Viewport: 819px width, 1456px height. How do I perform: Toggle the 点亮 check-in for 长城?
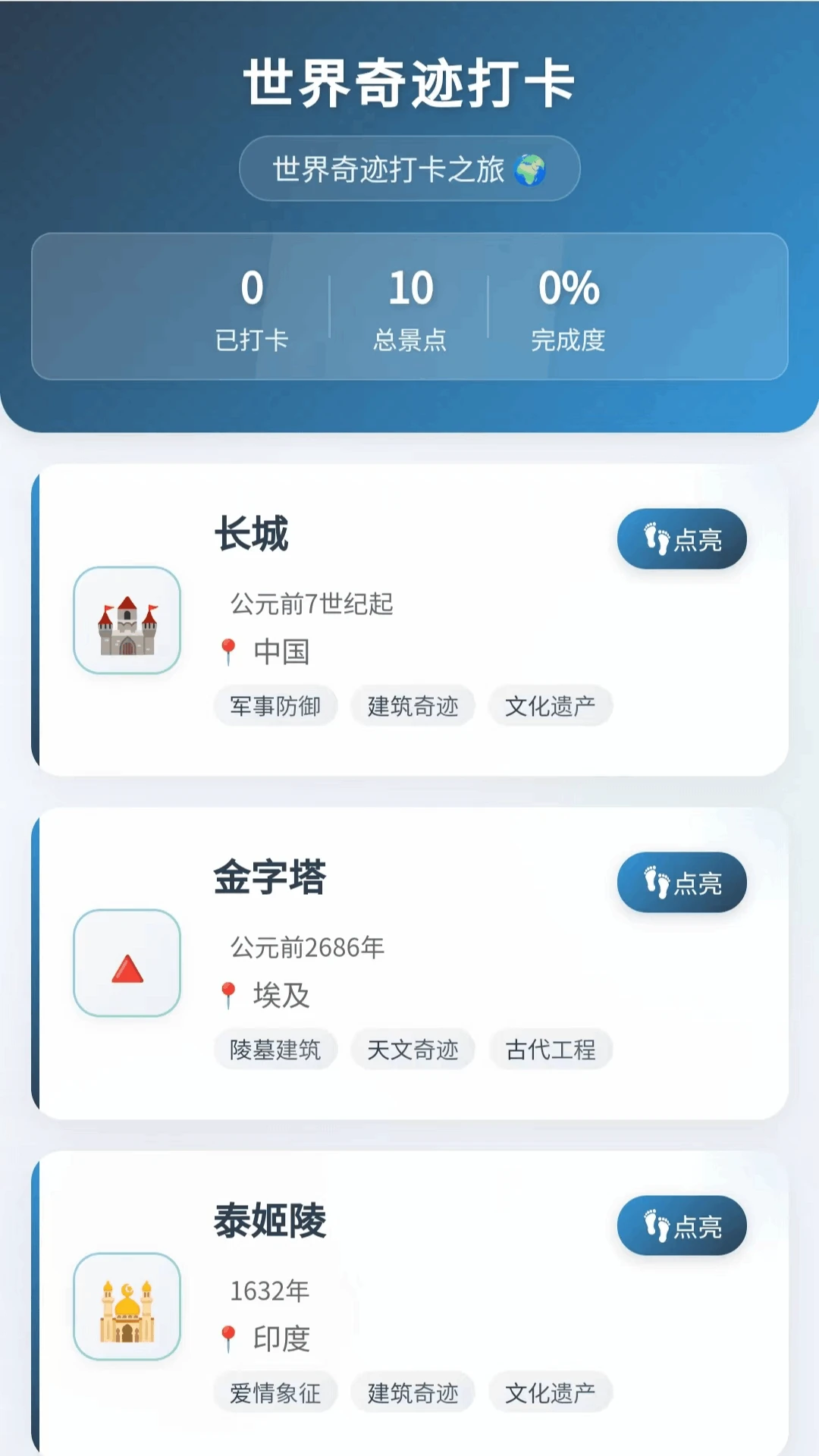click(680, 538)
